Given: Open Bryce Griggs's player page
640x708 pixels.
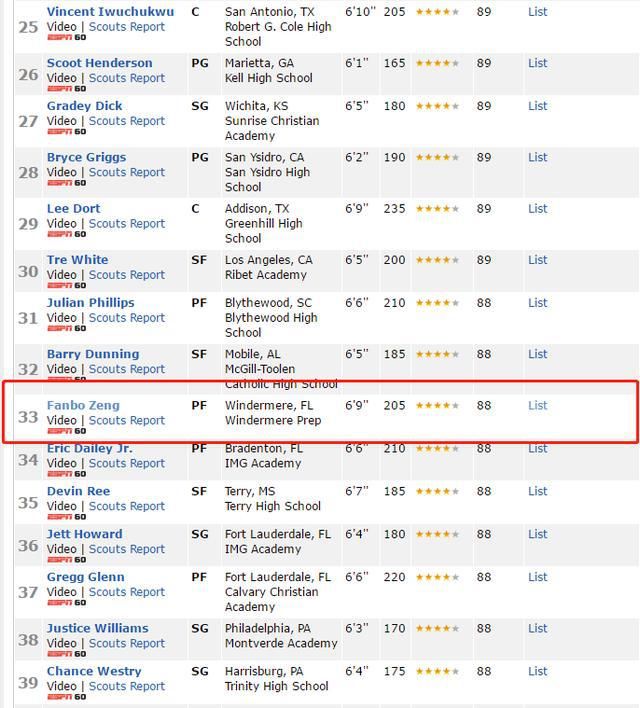Looking at the screenshot, I should [86, 157].
